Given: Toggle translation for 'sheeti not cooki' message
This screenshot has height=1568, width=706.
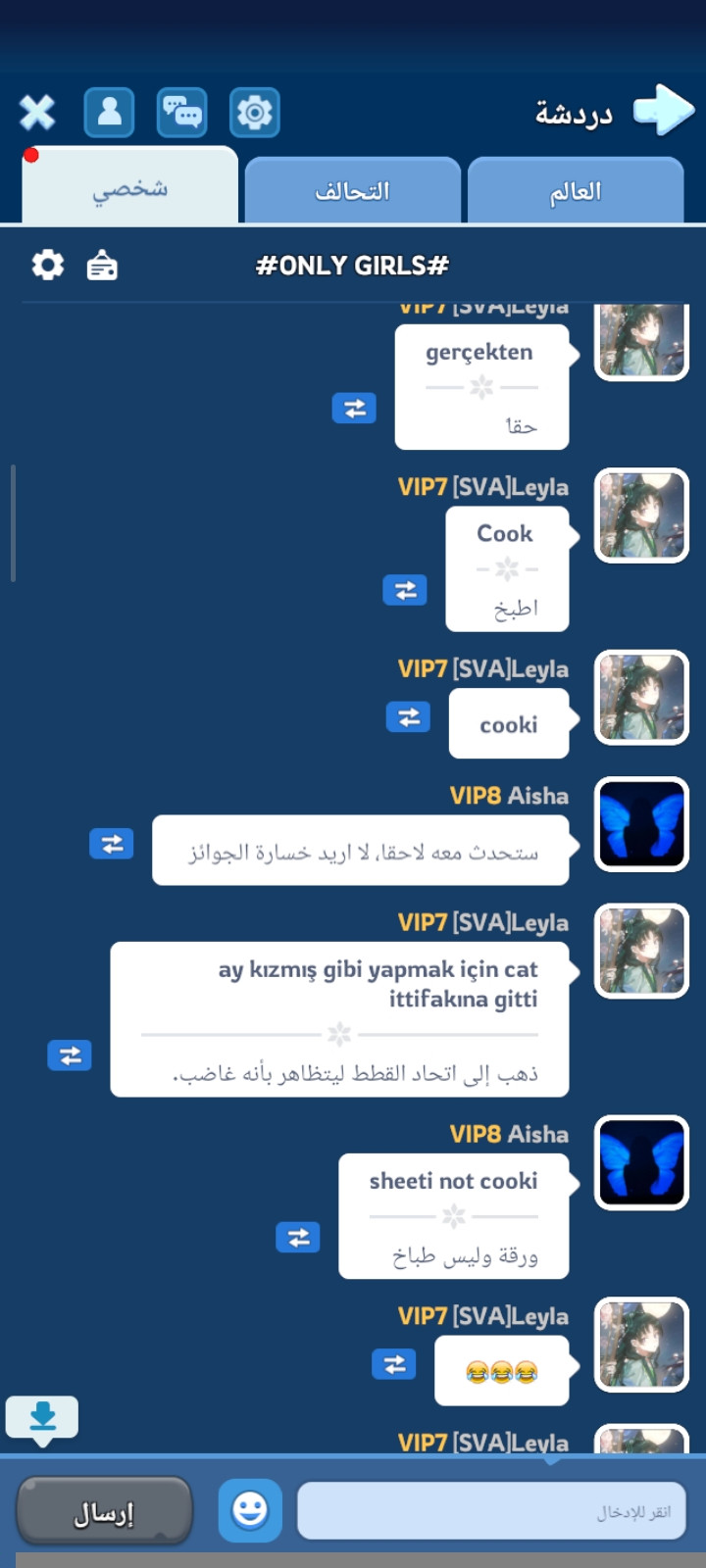Looking at the screenshot, I should point(298,1237).
